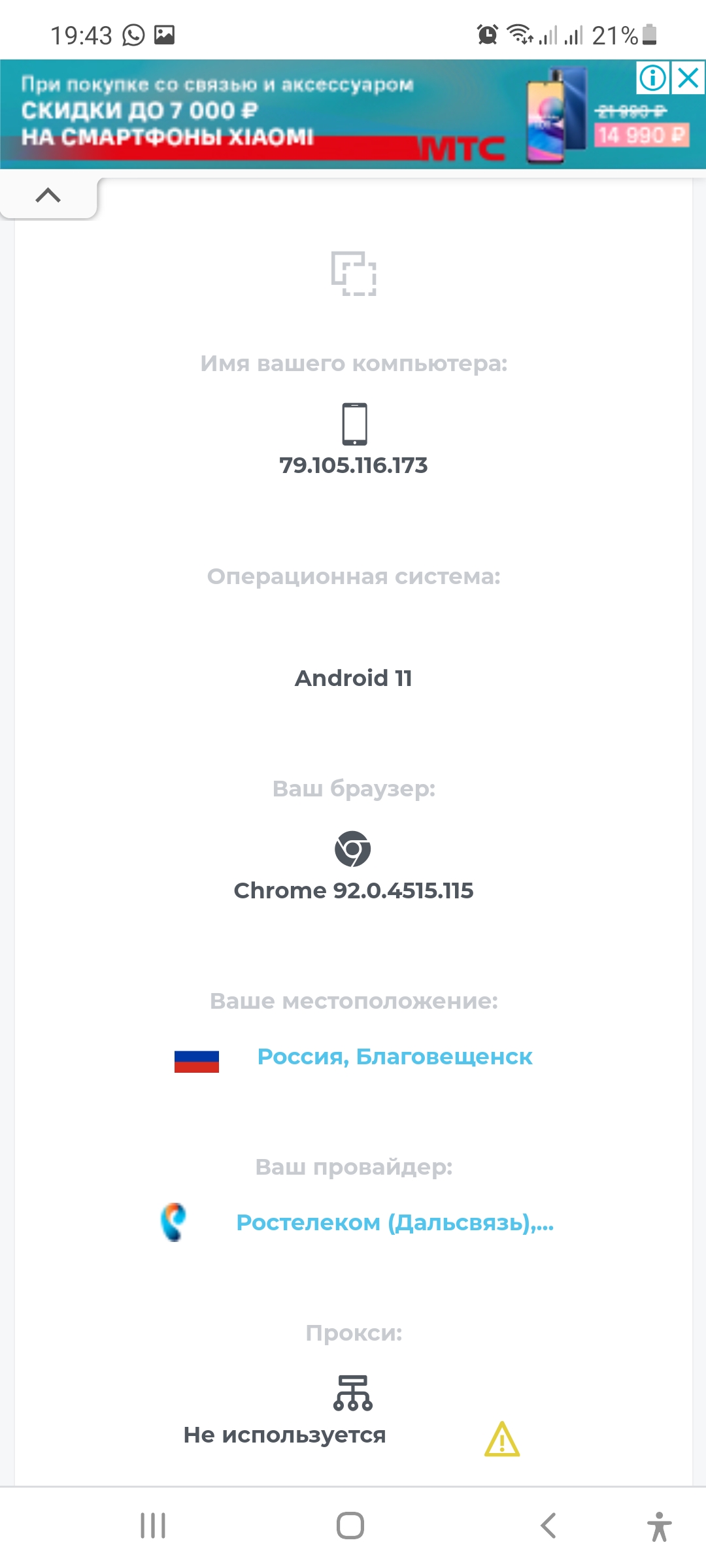The height and width of the screenshot is (1568, 706).
Task: Open the Ростелеком (Дальсвязь) provider link
Action: 395,1222
